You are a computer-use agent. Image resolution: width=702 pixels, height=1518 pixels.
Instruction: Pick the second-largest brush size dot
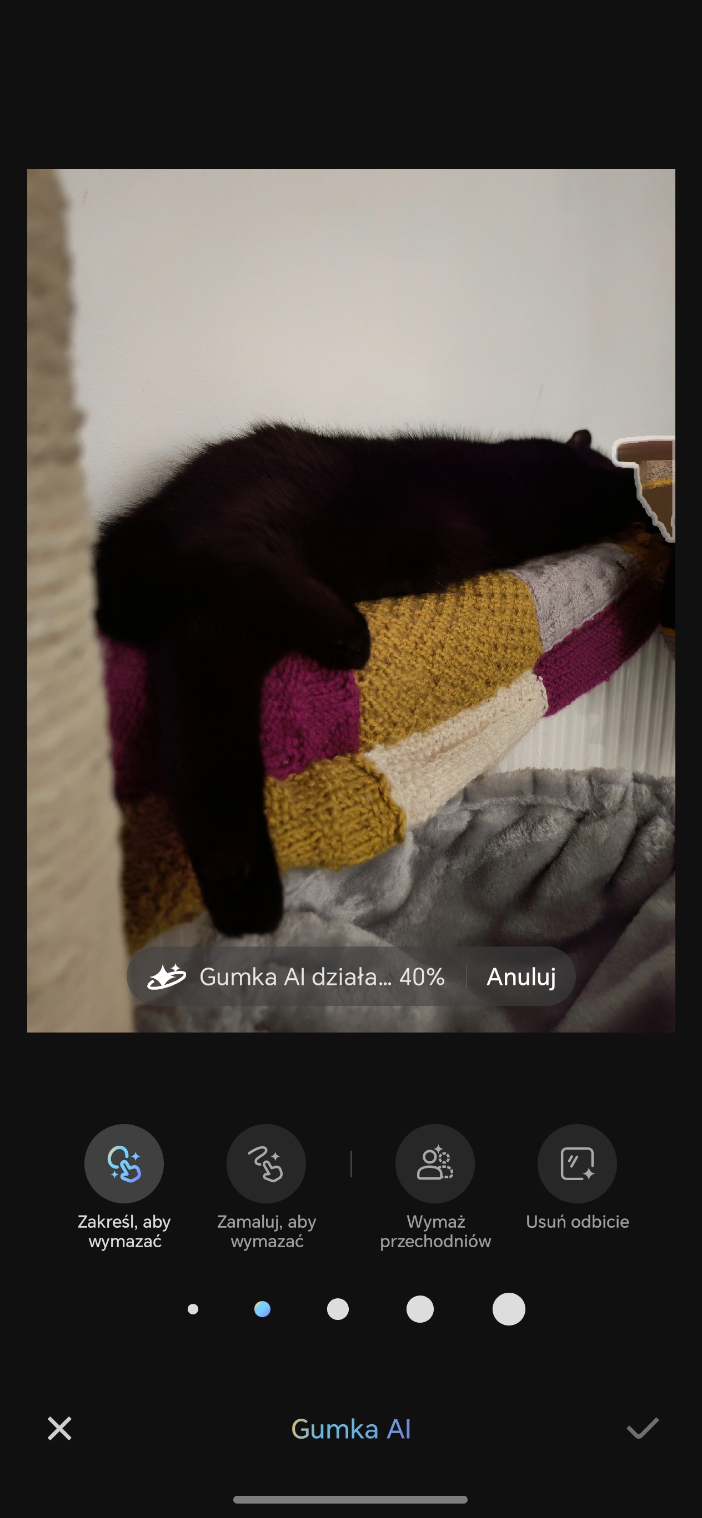[420, 1309]
